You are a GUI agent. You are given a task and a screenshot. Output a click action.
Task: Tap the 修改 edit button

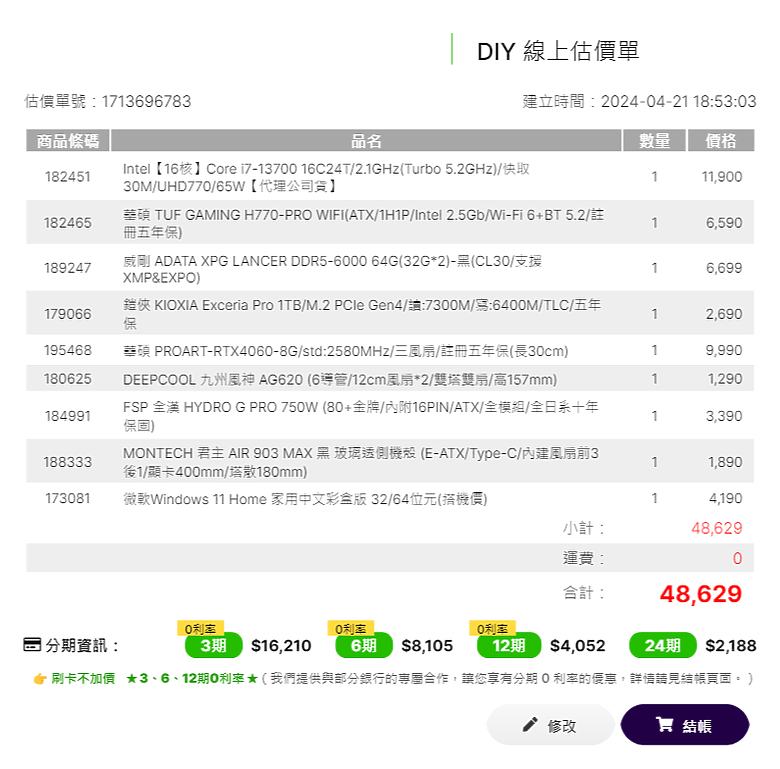coord(550,725)
